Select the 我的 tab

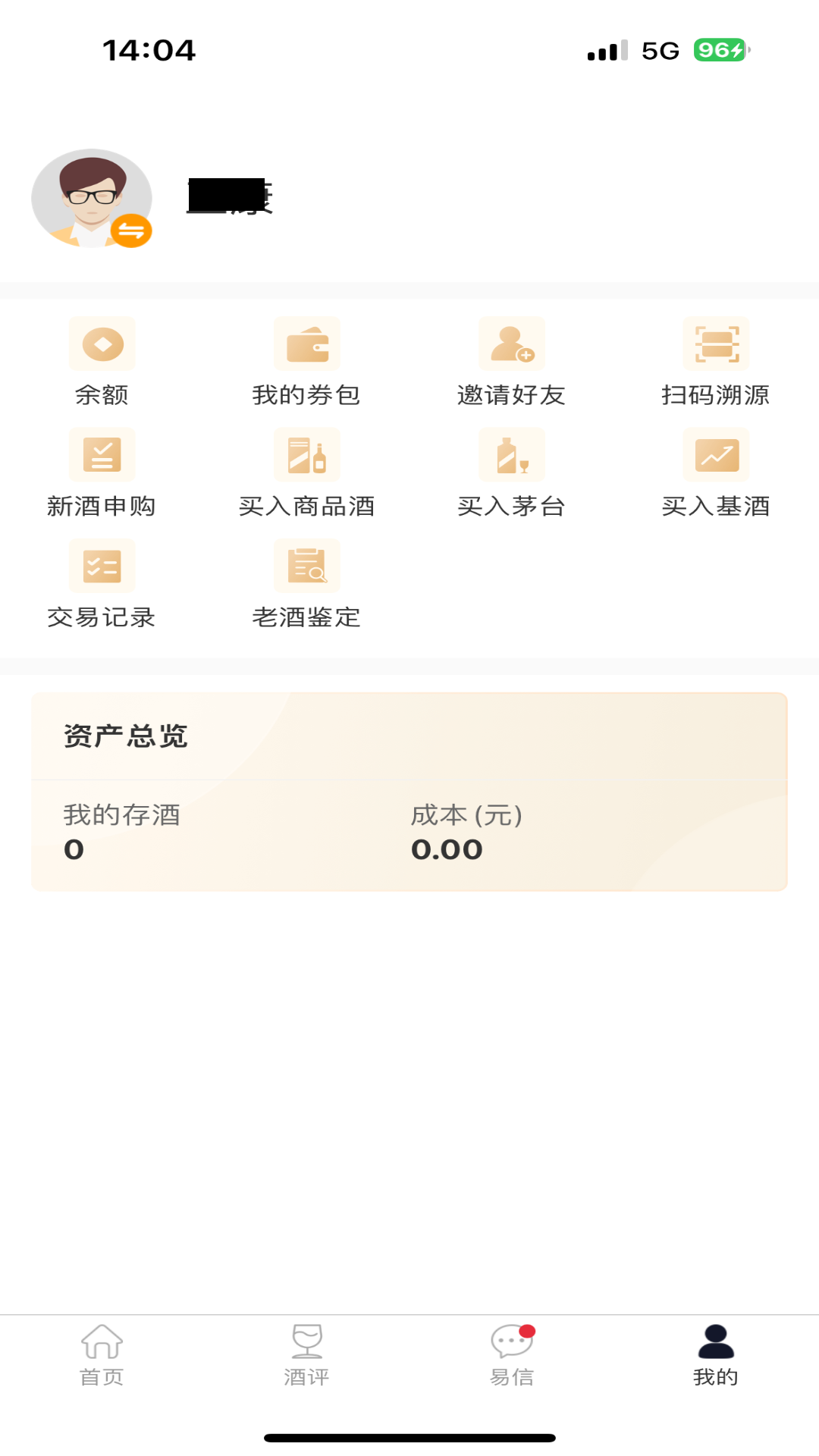pyautogui.click(x=716, y=1355)
